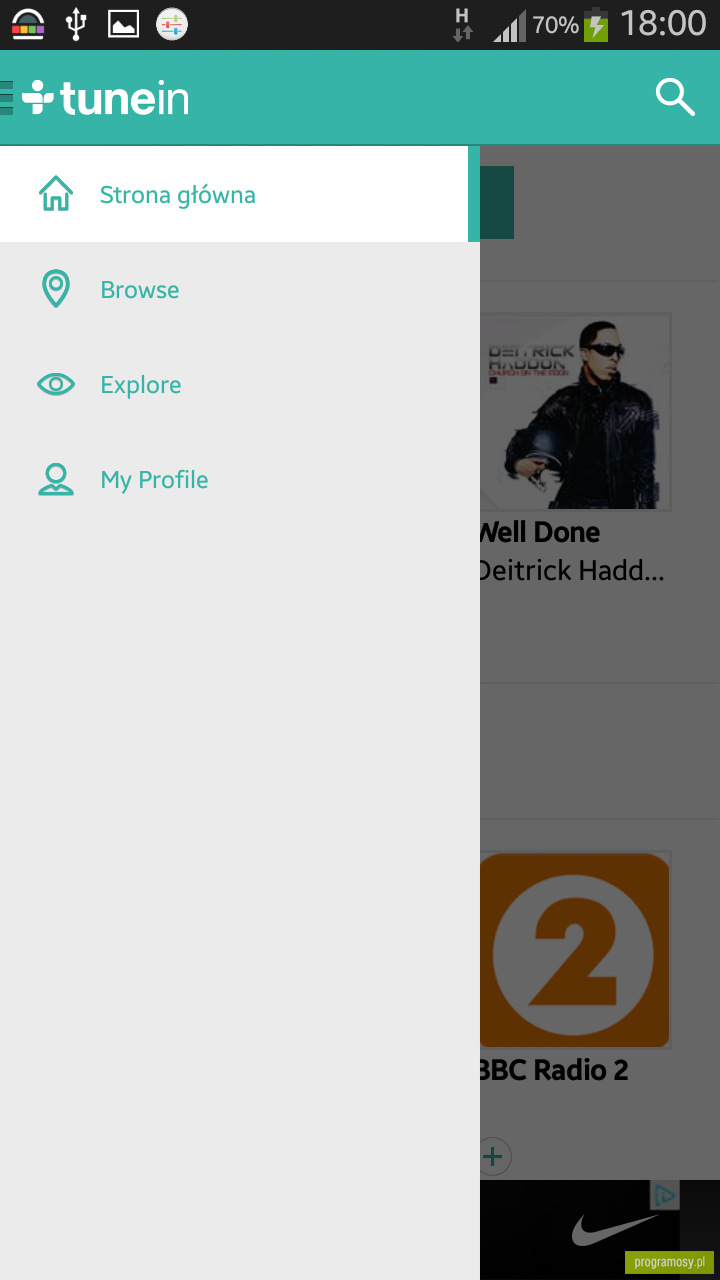Select Explore in the drawer

(x=240, y=385)
